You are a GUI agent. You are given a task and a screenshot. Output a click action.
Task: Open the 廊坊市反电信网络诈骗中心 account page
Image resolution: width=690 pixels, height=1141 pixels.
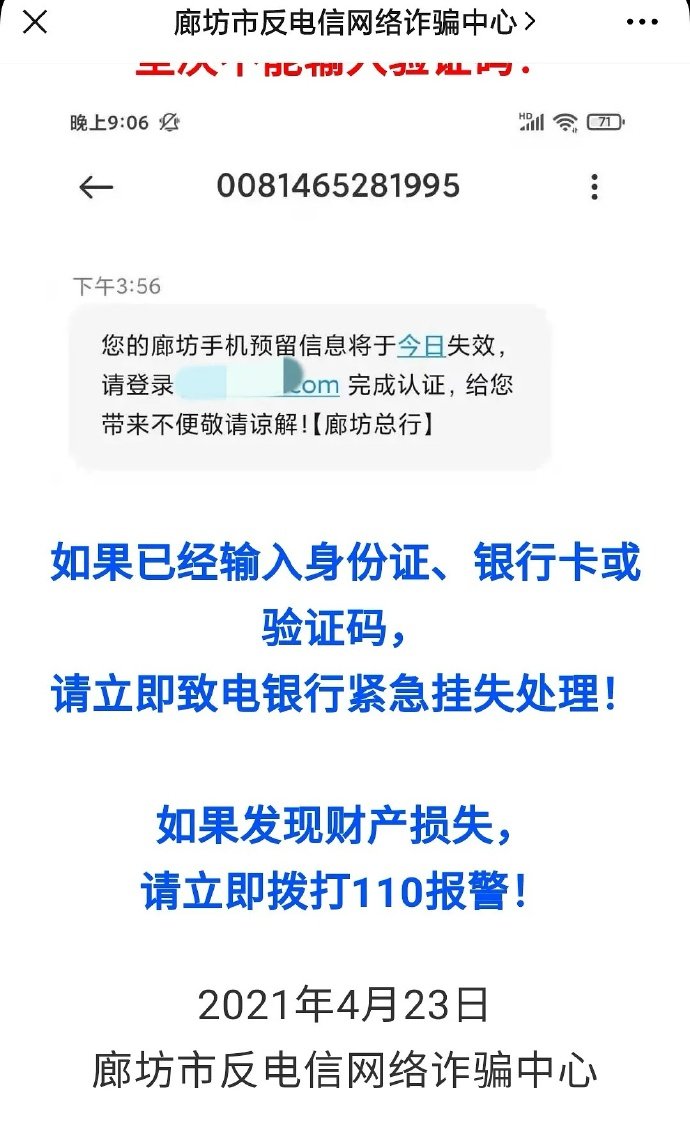[354, 23]
